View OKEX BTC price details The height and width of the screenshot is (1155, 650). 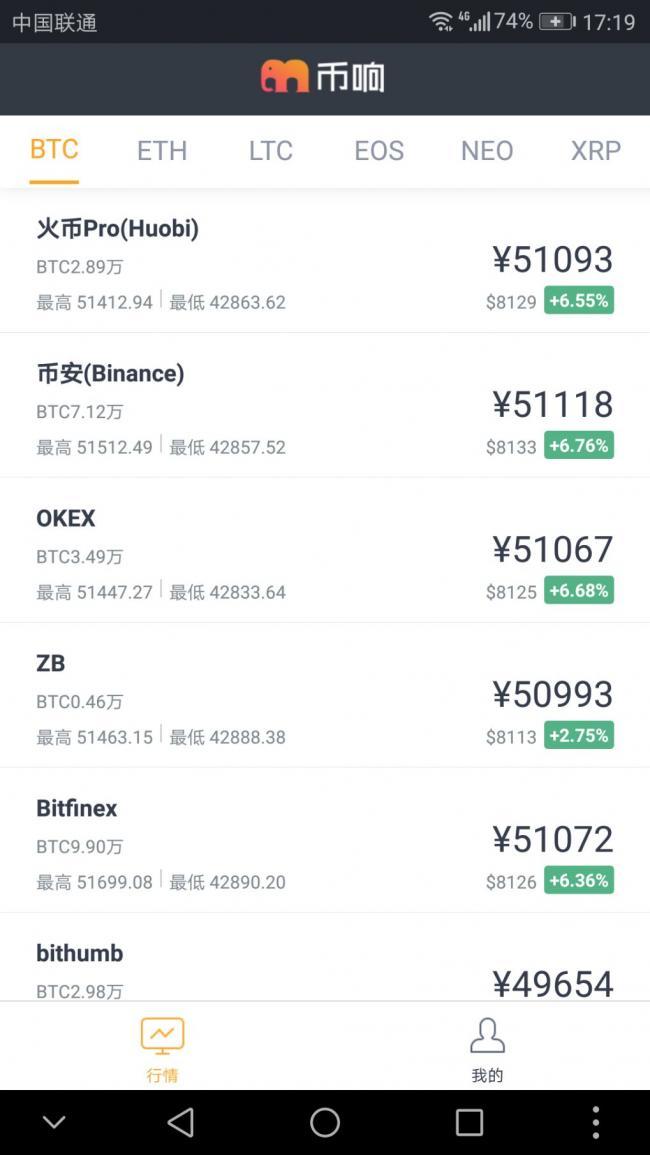[x=325, y=550]
